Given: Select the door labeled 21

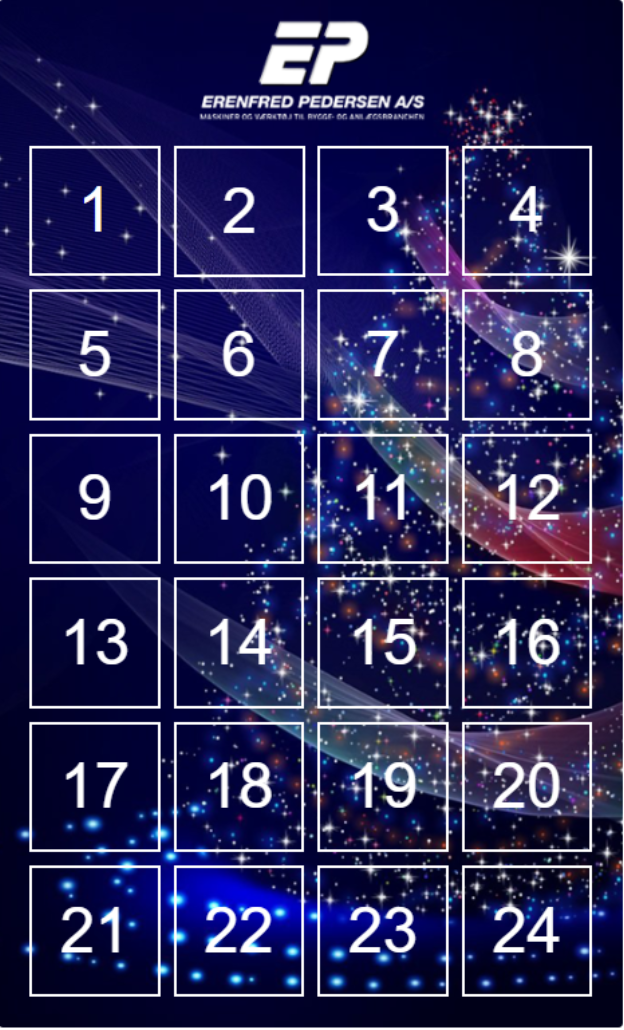Looking at the screenshot, I should [x=95, y=931].
